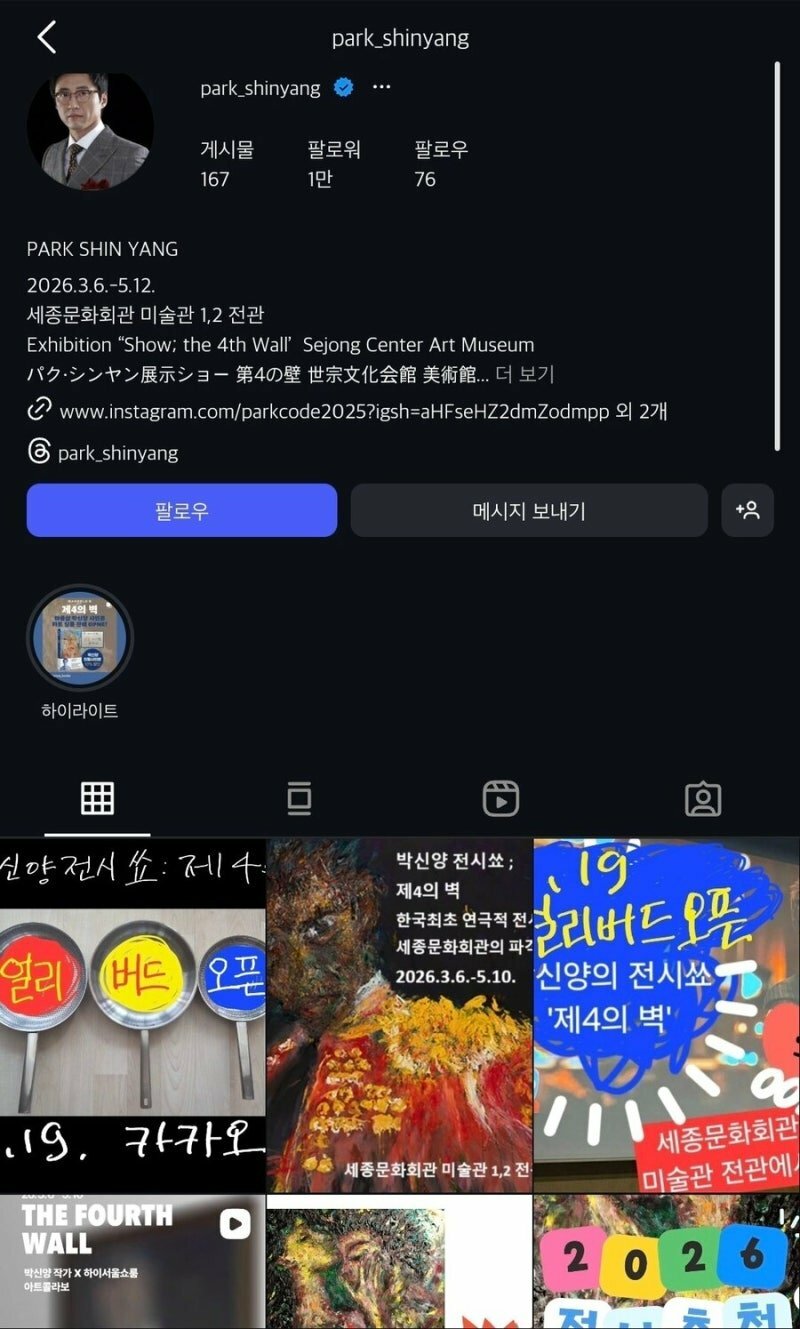800x1329 pixels.
Task: View the 팔로워 followers list
Action: [333, 164]
